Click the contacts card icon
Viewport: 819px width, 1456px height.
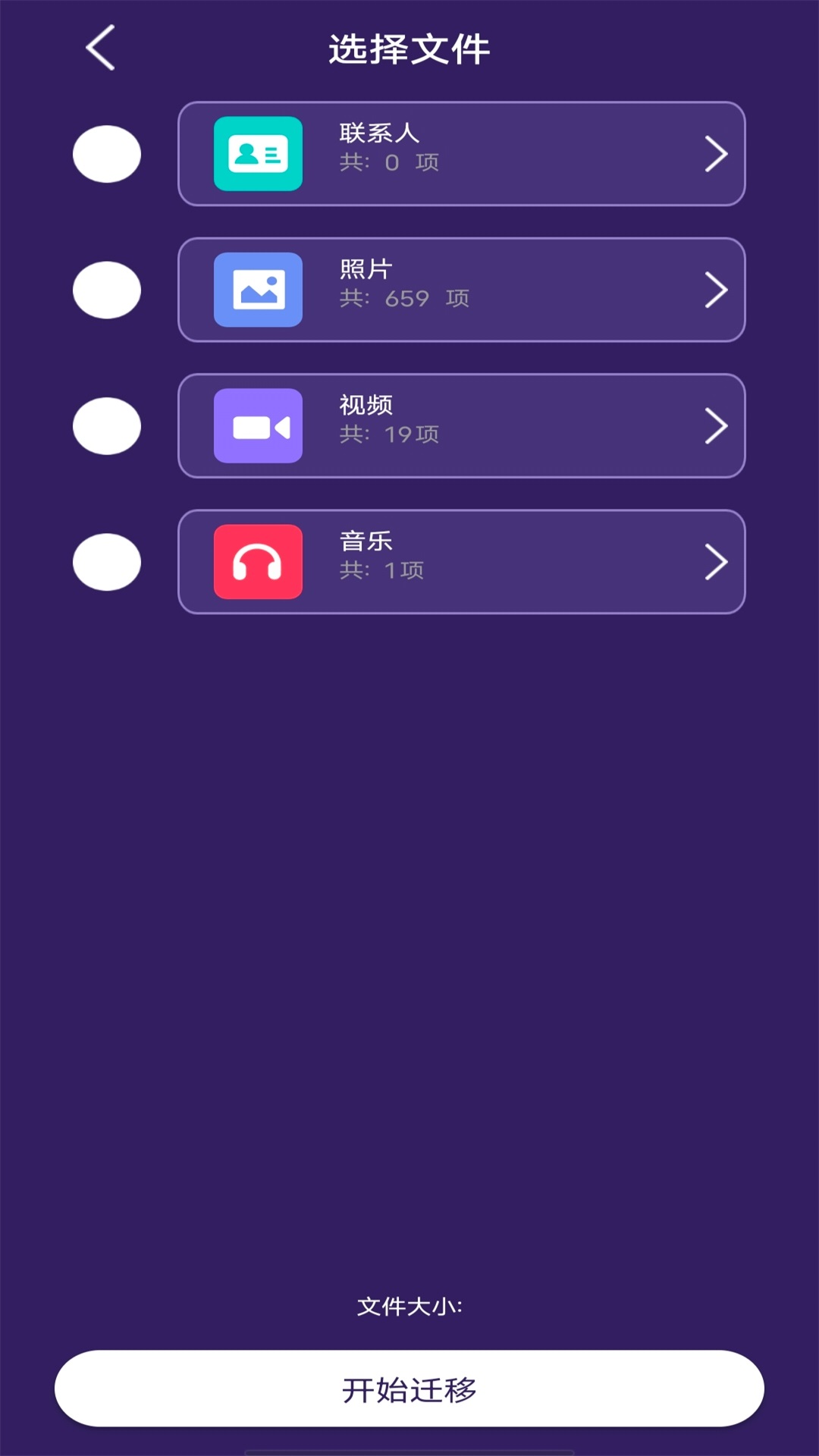(258, 154)
